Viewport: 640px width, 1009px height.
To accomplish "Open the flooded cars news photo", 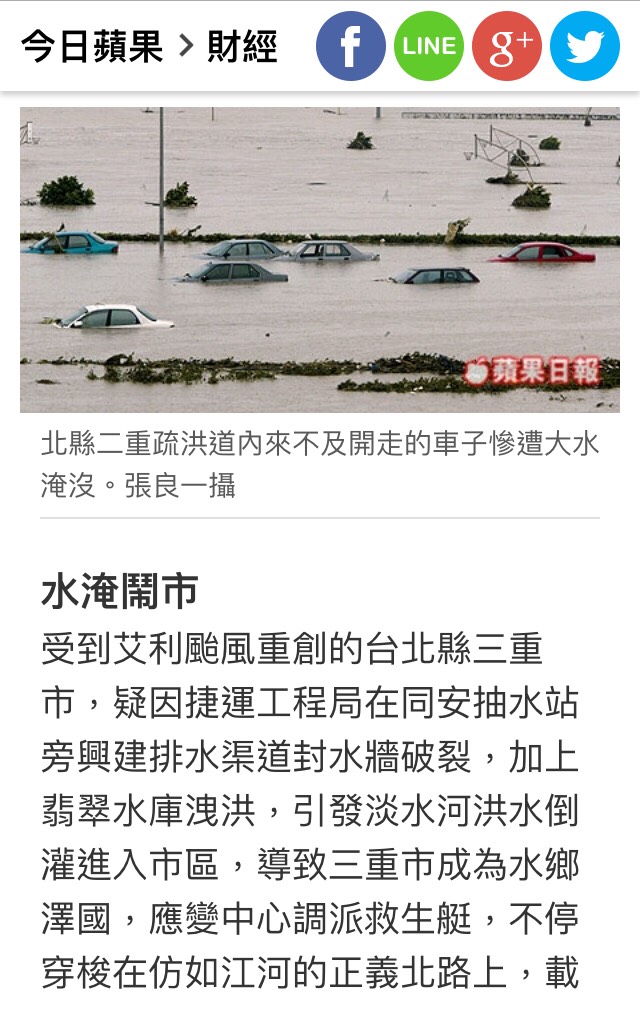I will pos(320,260).
